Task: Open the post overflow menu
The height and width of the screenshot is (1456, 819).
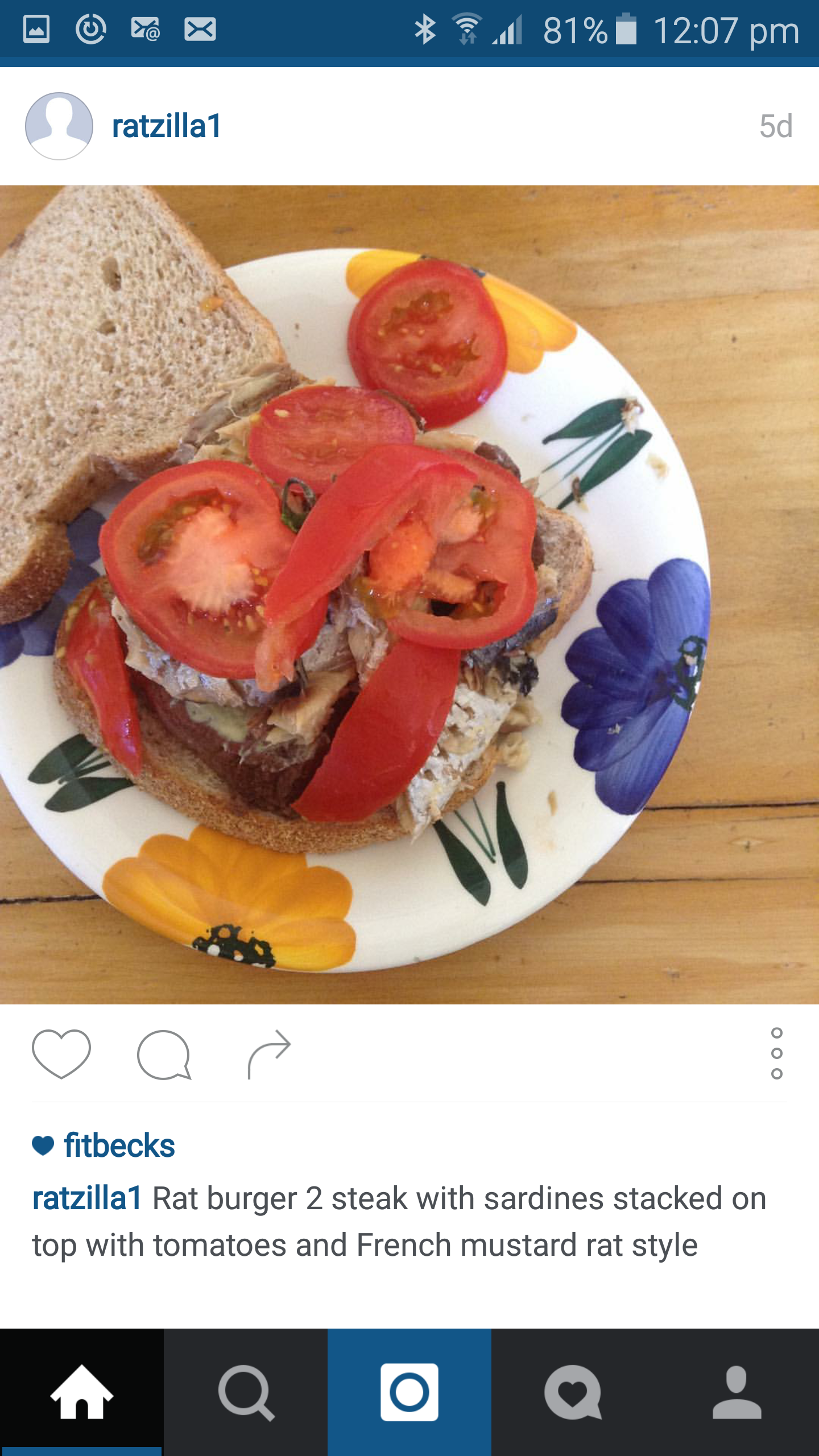Action: [x=776, y=1054]
